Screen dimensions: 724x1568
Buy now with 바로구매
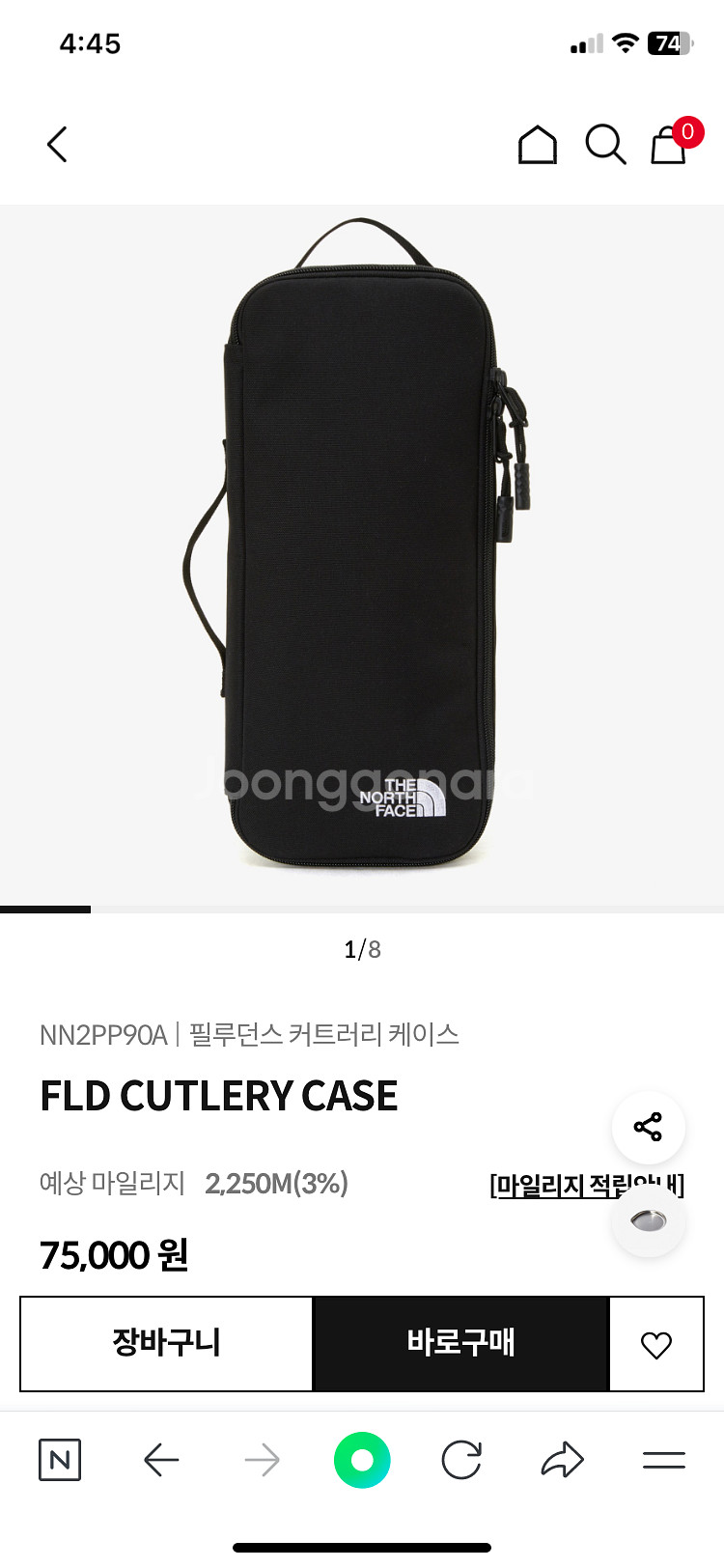coord(460,1343)
